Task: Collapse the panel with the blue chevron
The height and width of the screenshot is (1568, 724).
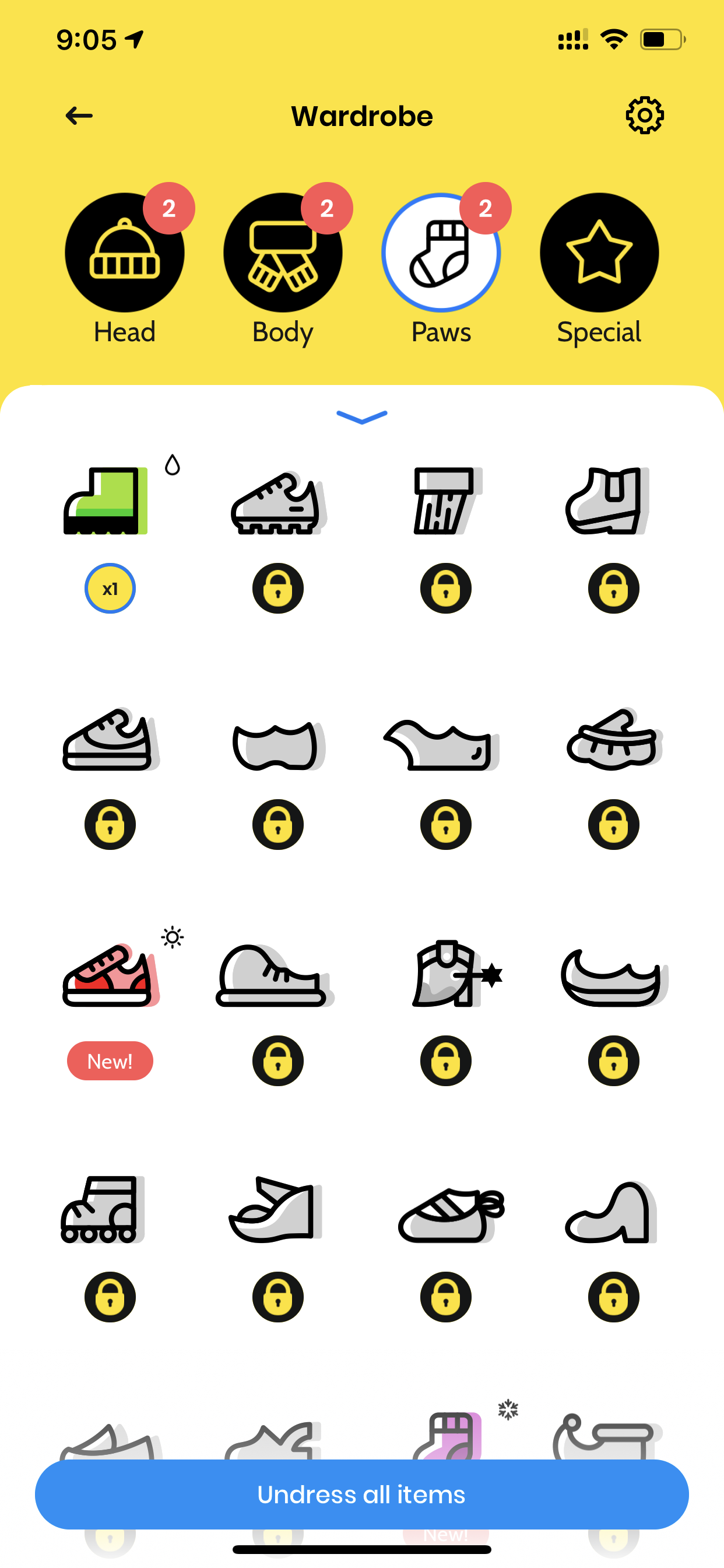Action: 361,416
